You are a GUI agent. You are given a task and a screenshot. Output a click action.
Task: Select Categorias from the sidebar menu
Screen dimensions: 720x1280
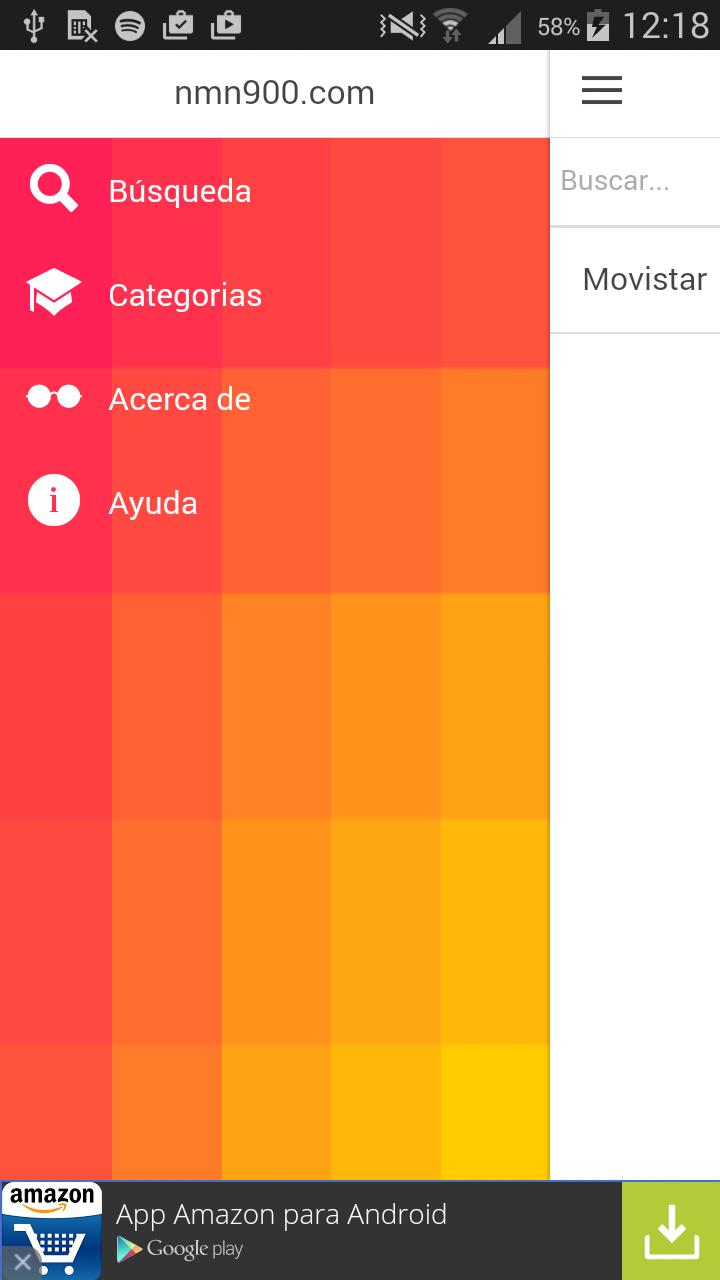(185, 295)
